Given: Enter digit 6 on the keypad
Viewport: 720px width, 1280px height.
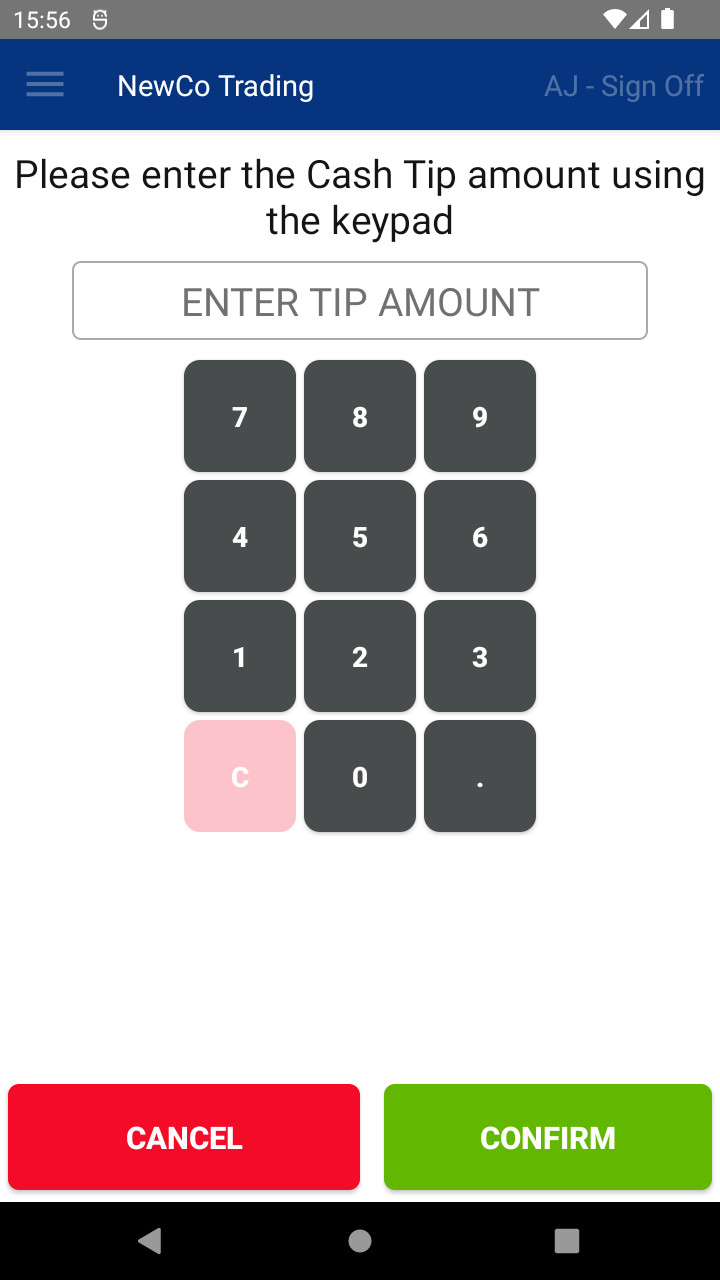Looking at the screenshot, I should (x=480, y=536).
